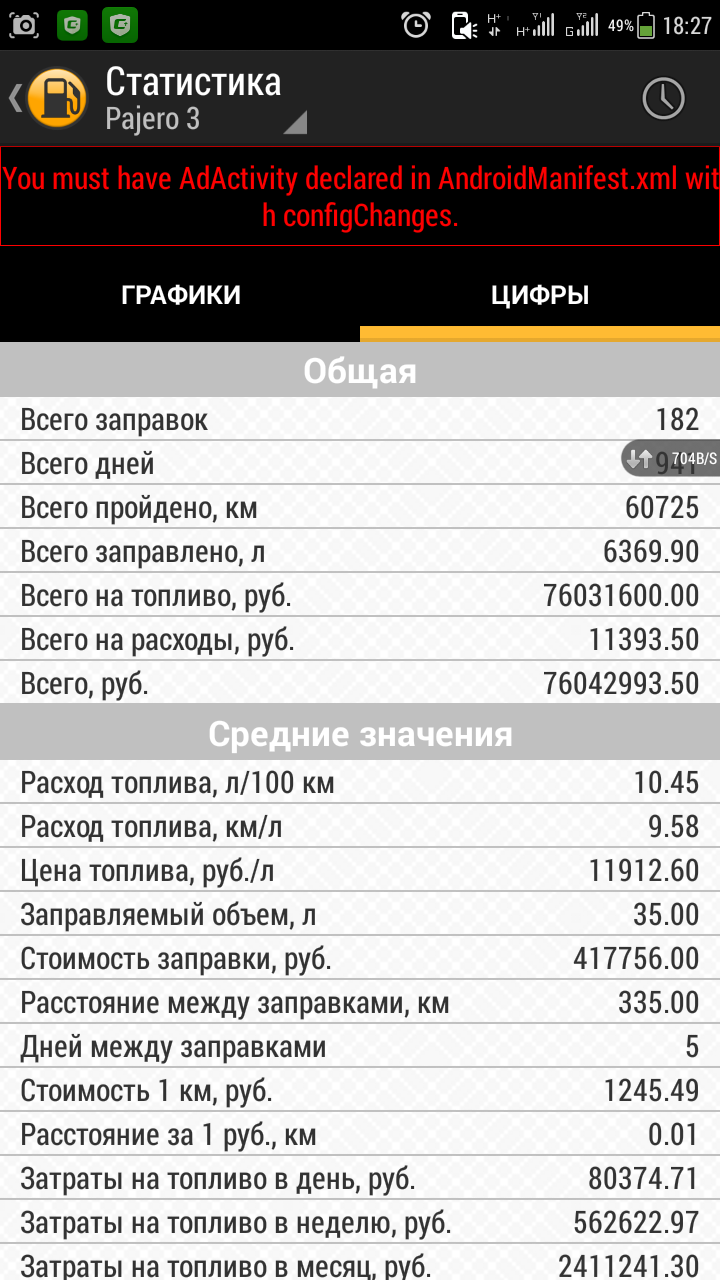Select the ЦИФРЫ tab
The height and width of the screenshot is (1280, 720).
tap(540, 295)
